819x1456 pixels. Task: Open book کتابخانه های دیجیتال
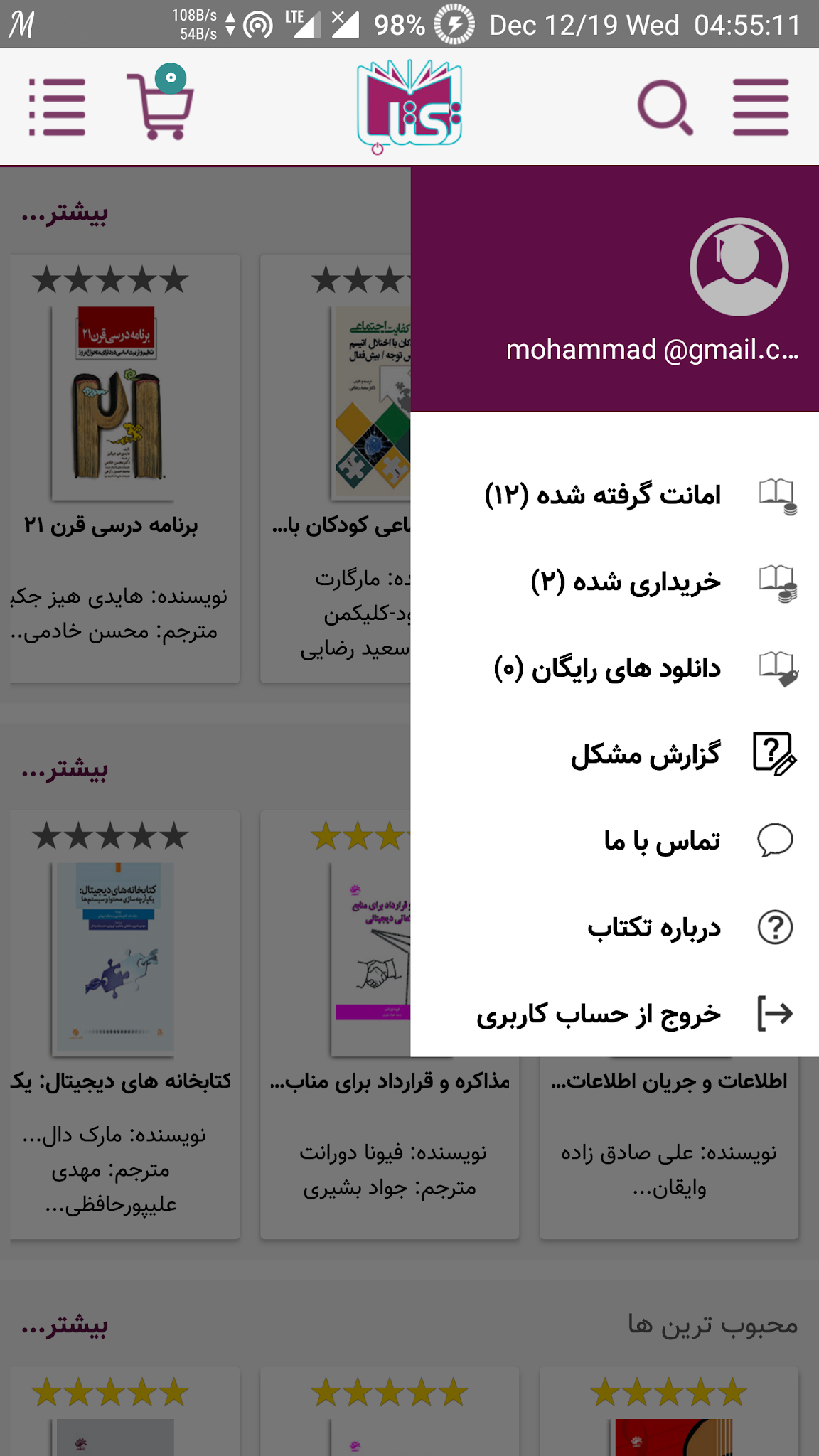(125, 1025)
